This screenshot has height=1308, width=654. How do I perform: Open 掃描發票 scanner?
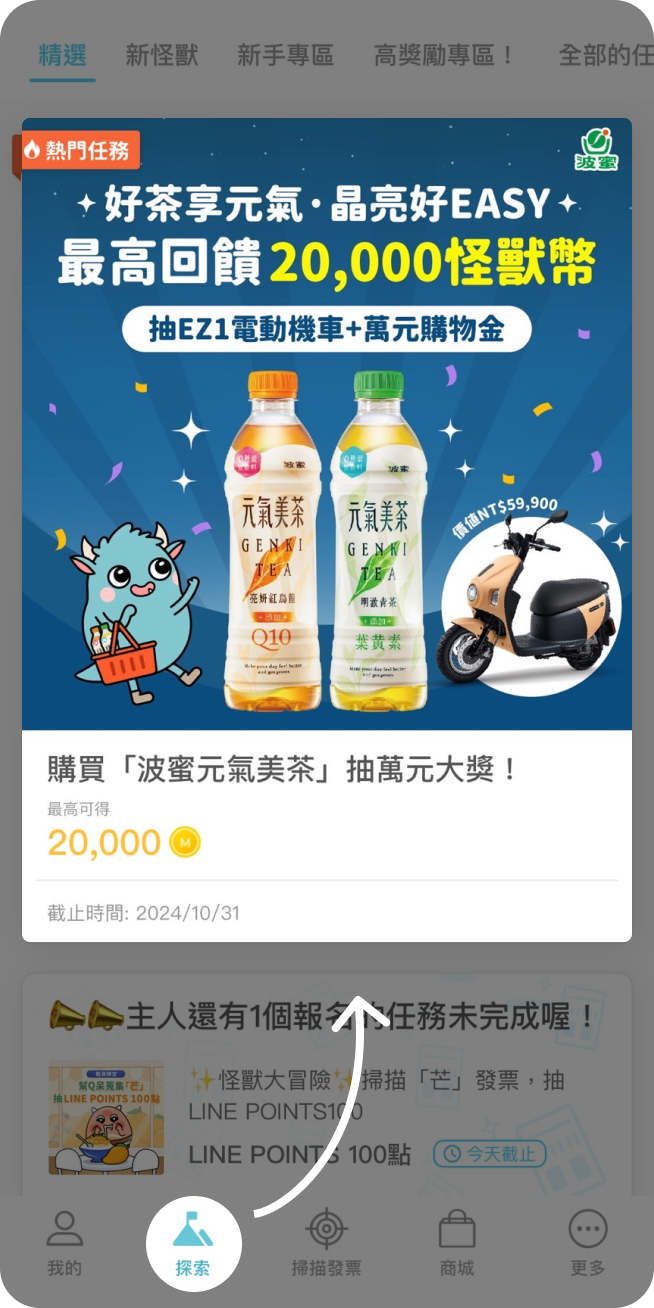(x=326, y=1244)
